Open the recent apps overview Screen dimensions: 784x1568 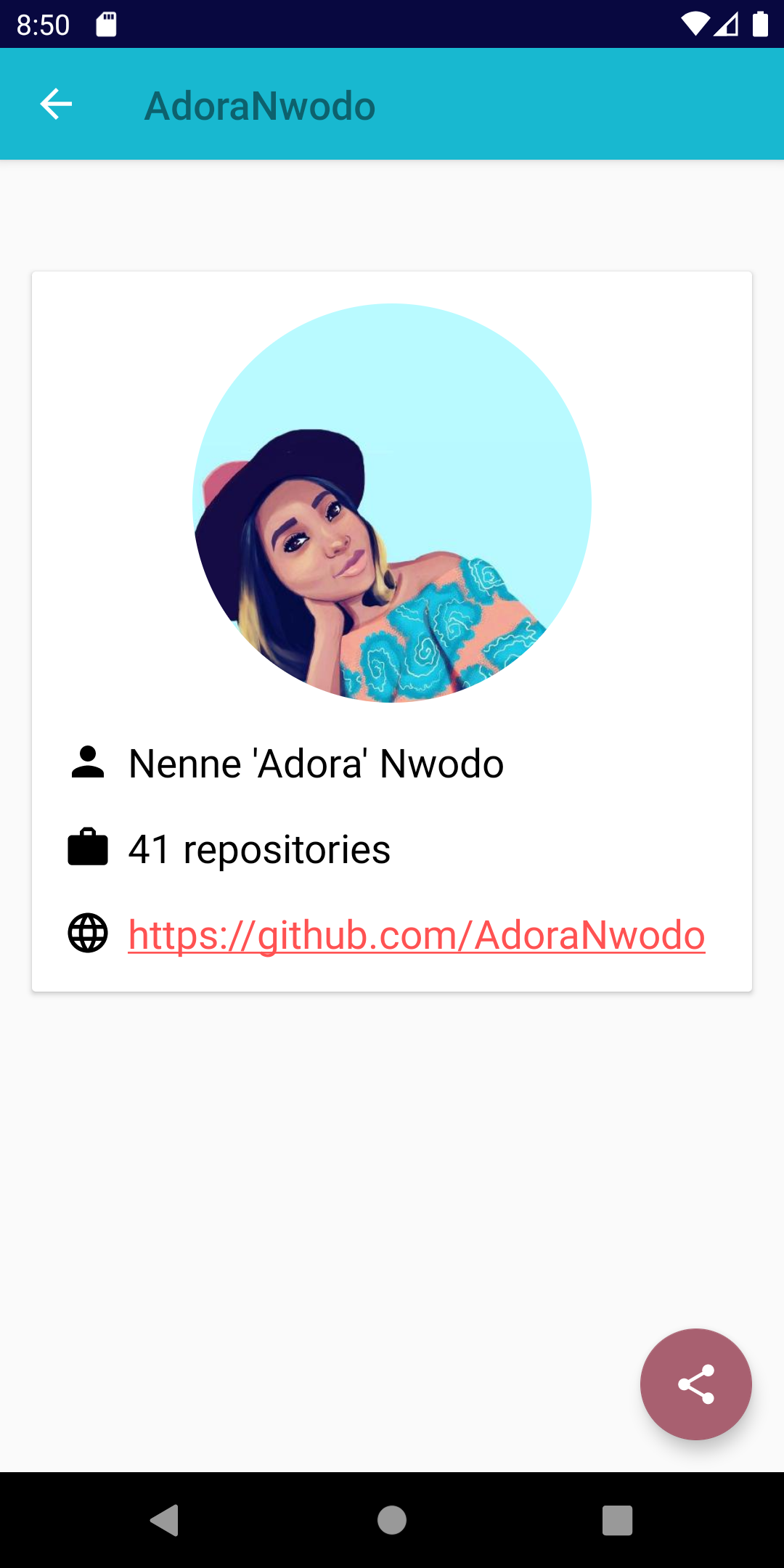(618, 1520)
